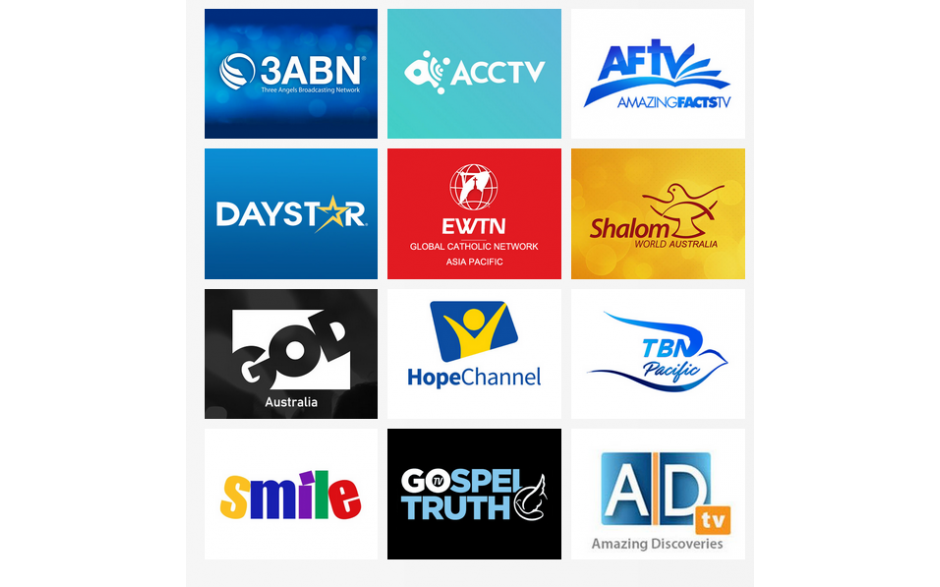This screenshot has width=940, height=587.
Task: Choose Amazing Discoveries TV tile
Action: point(657,494)
